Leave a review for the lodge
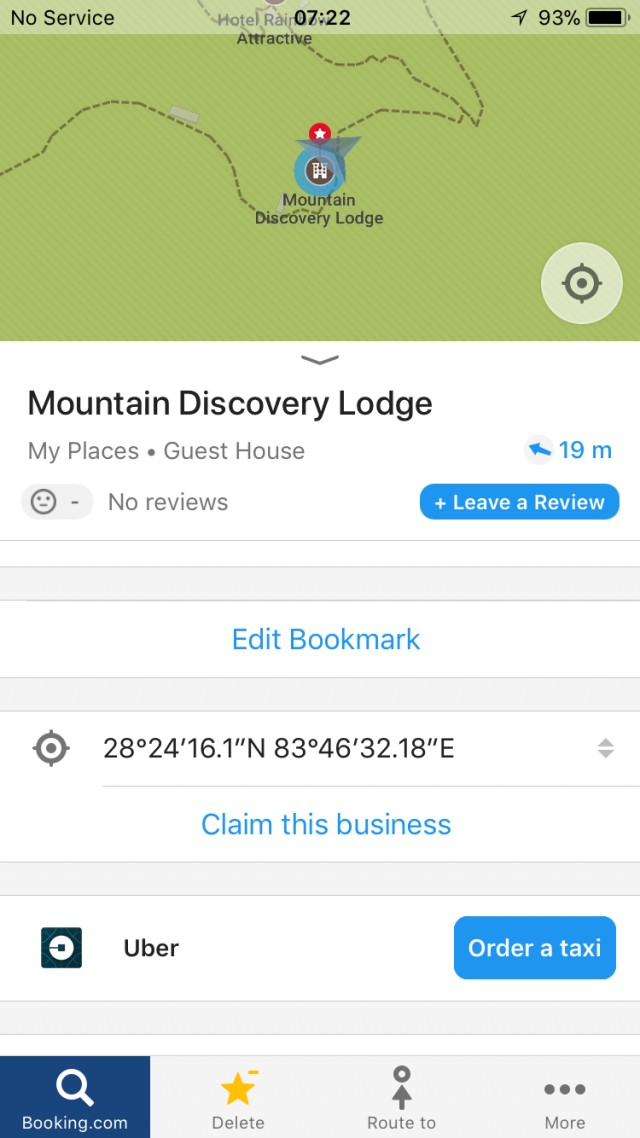Viewport: 640px width, 1138px height. click(519, 502)
